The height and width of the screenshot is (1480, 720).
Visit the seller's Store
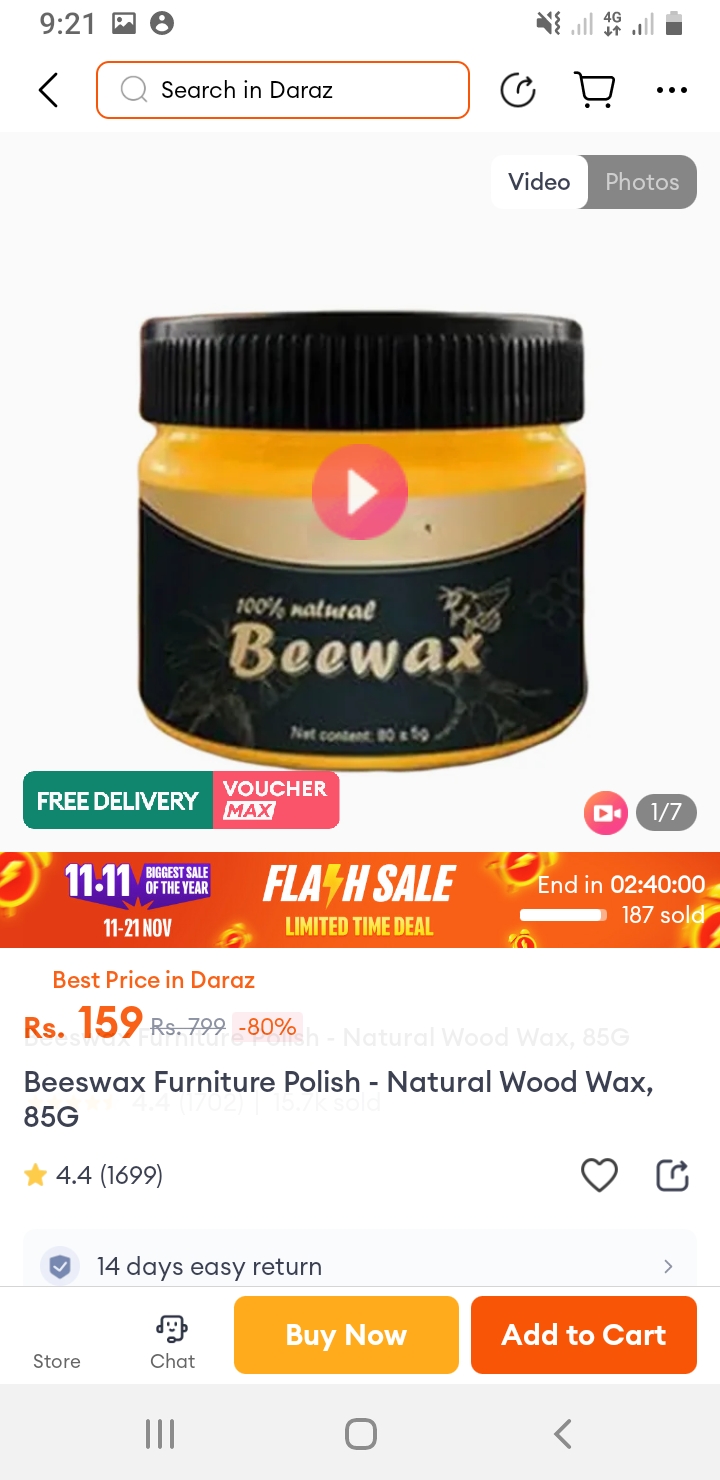pyautogui.click(x=57, y=1343)
